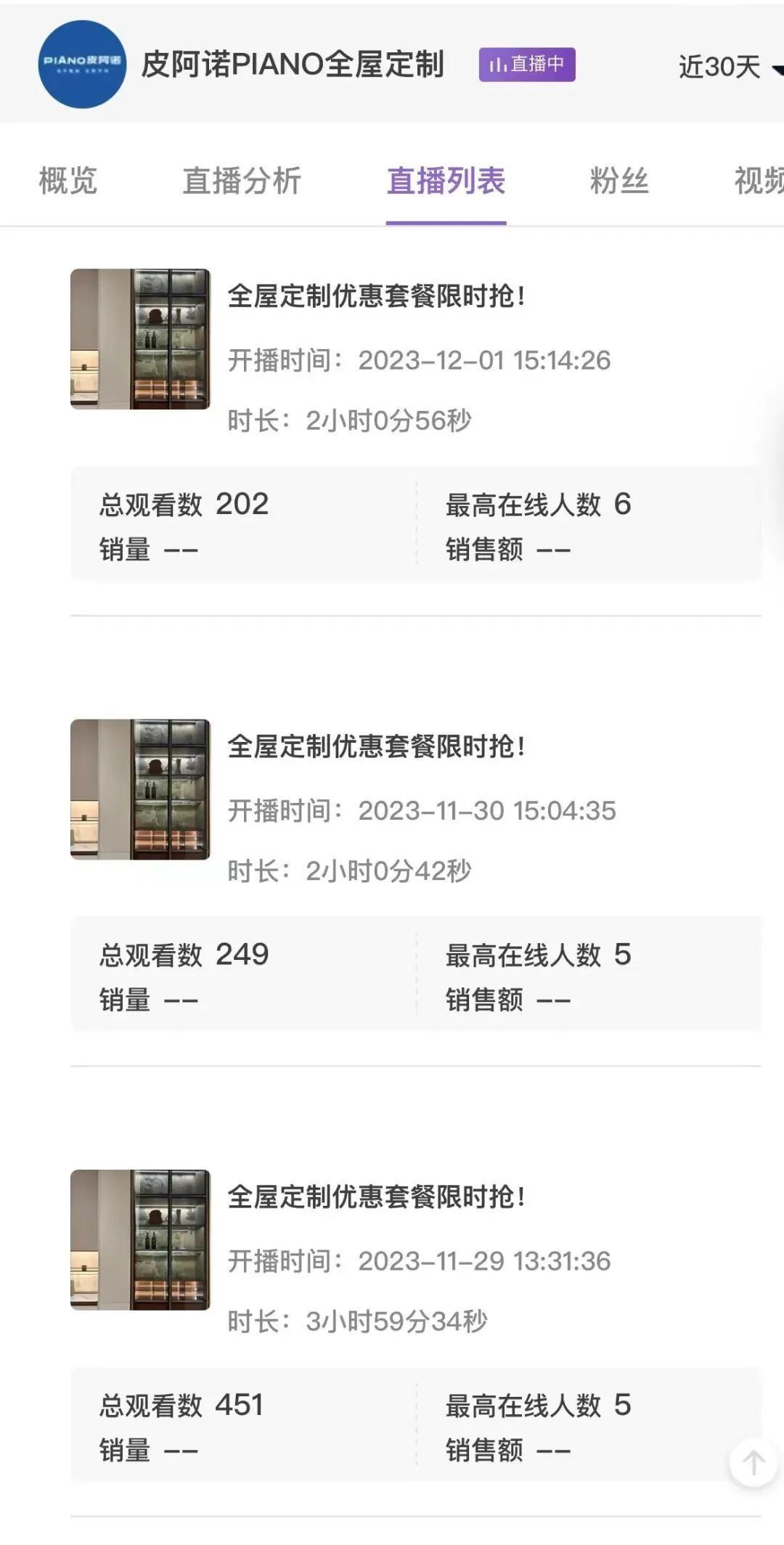Go to the 粉丝 tab
Image resolution: width=784 pixels, height=1545 pixels.
[x=618, y=181]
